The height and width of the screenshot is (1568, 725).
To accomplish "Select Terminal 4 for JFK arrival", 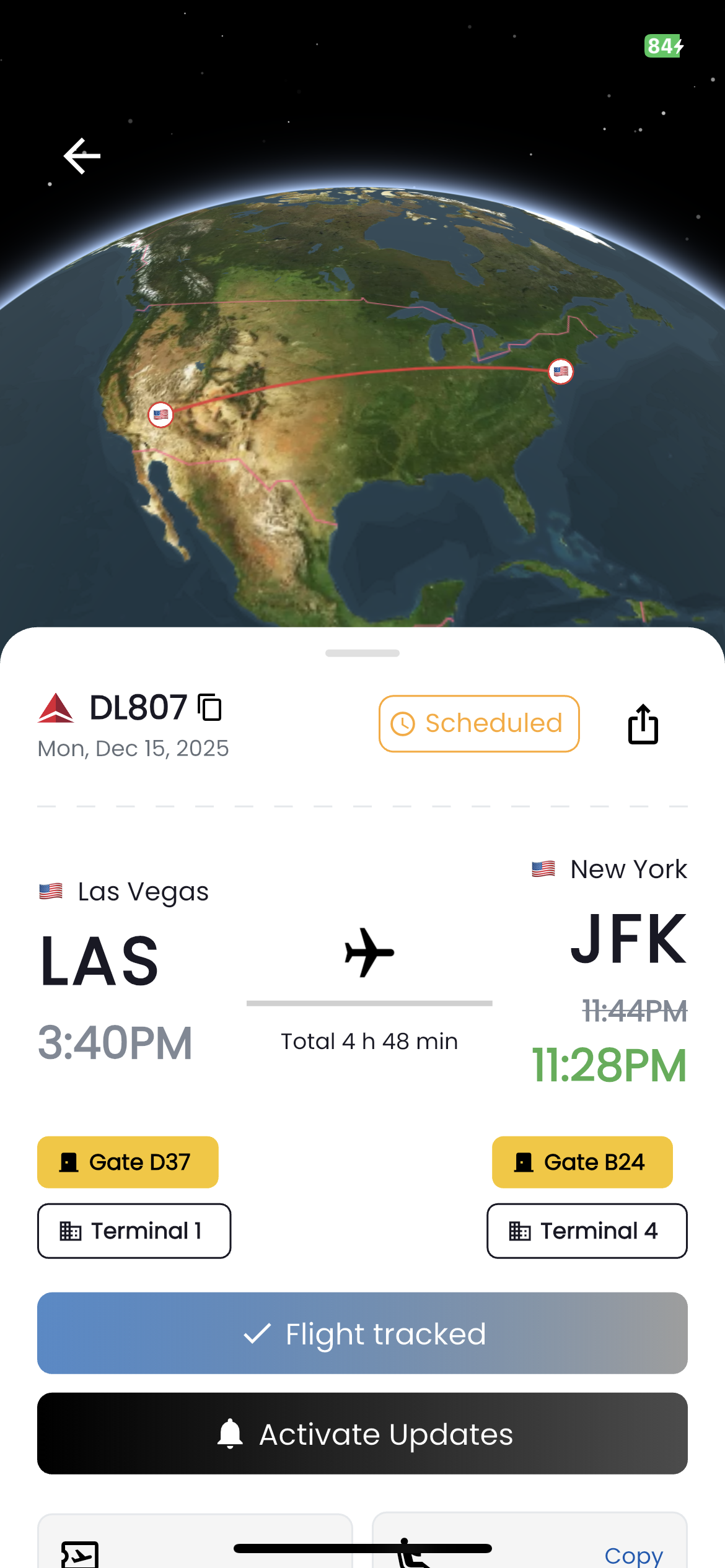I will [x=586, y=1231].
